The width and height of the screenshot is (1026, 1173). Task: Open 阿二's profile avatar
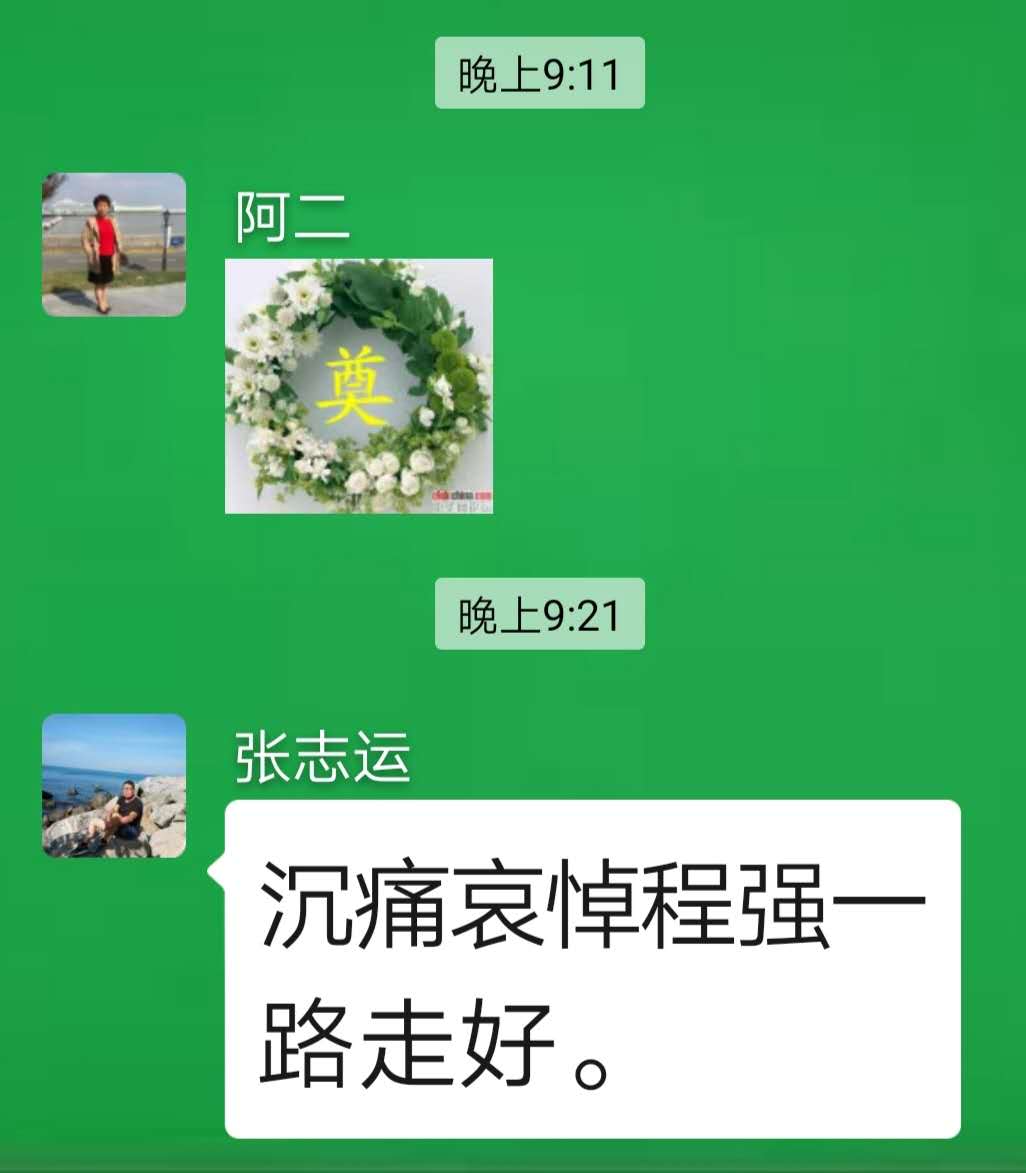point(114,245)
